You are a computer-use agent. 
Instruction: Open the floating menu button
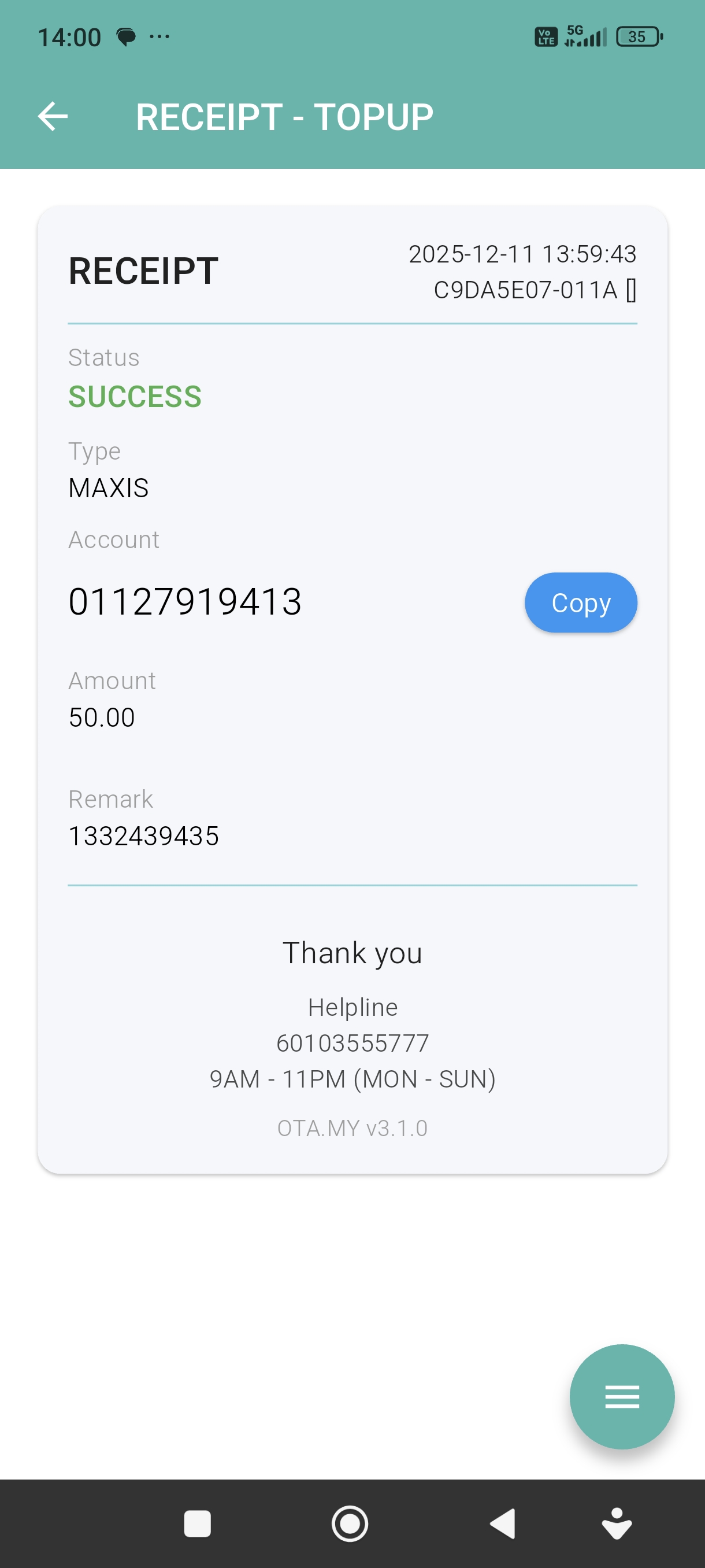[x=621, y=1396]
